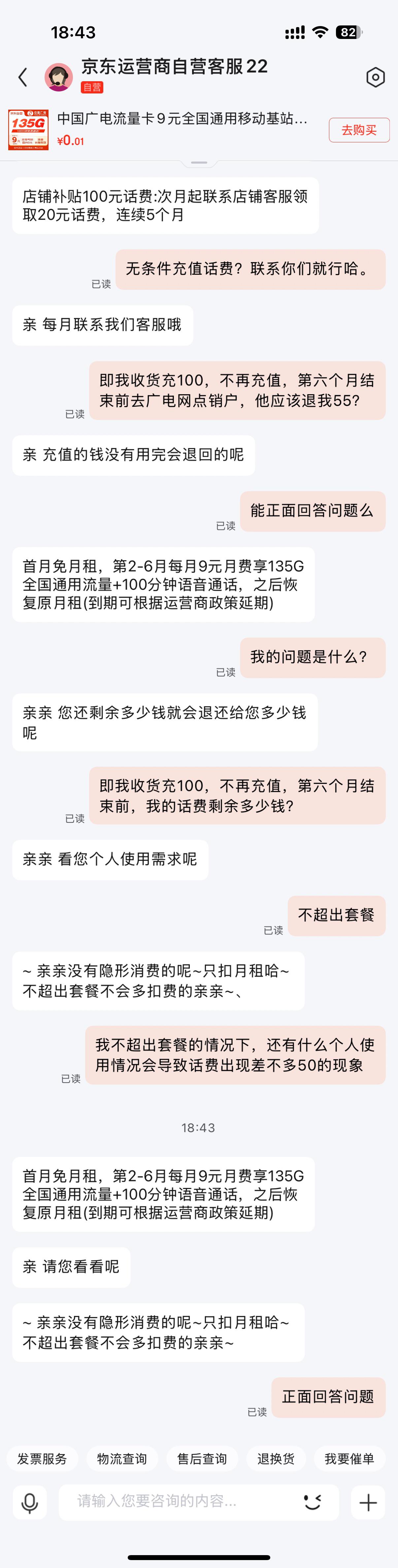Go back from the customer service chat
Image resolution: width=398 pixels, height=1568 pixels.
23,77
